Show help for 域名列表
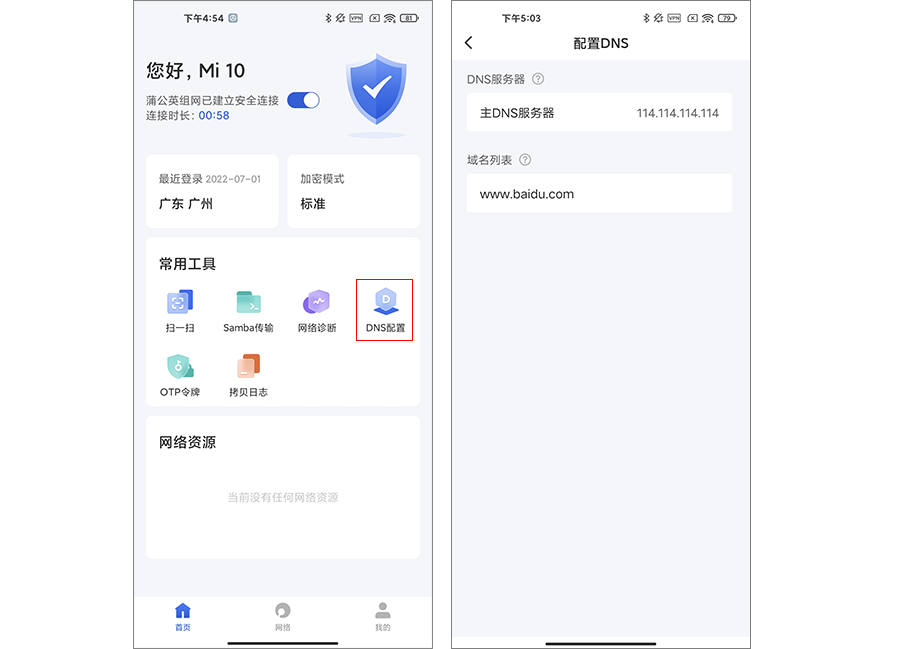Viewport: 900px width, 649px height. click(x=525, y=160)
